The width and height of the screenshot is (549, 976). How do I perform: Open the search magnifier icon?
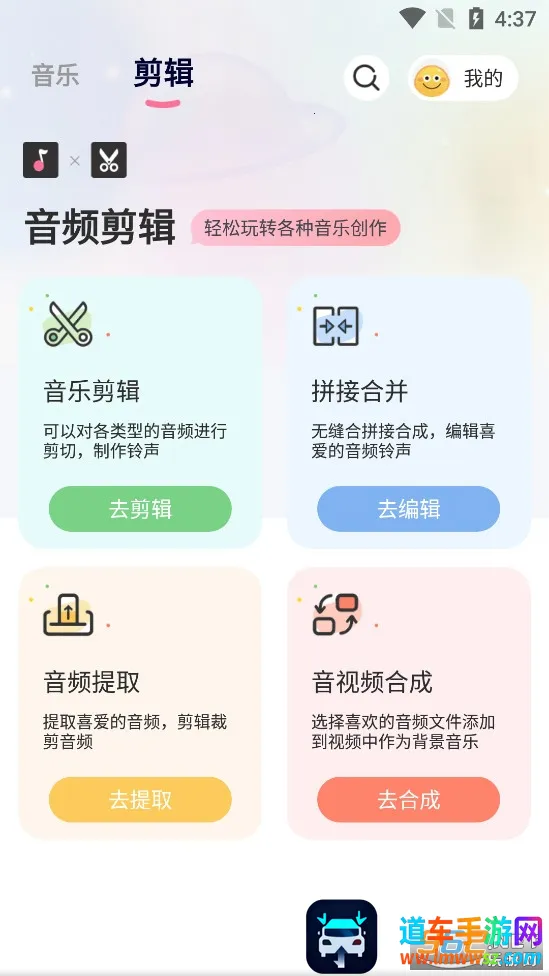366,78
